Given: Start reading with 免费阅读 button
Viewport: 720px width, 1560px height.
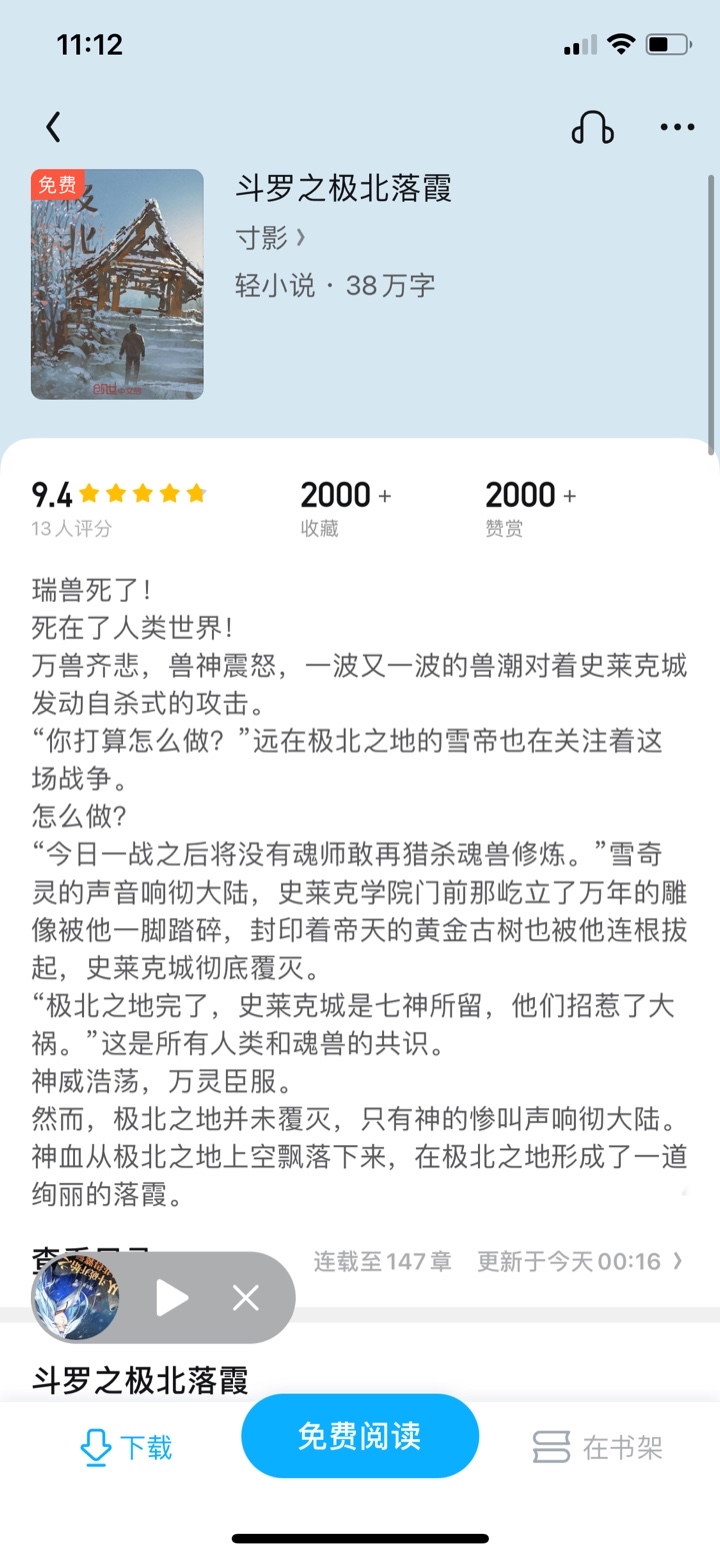Looking at the screenshot, I should (360, 1436).
